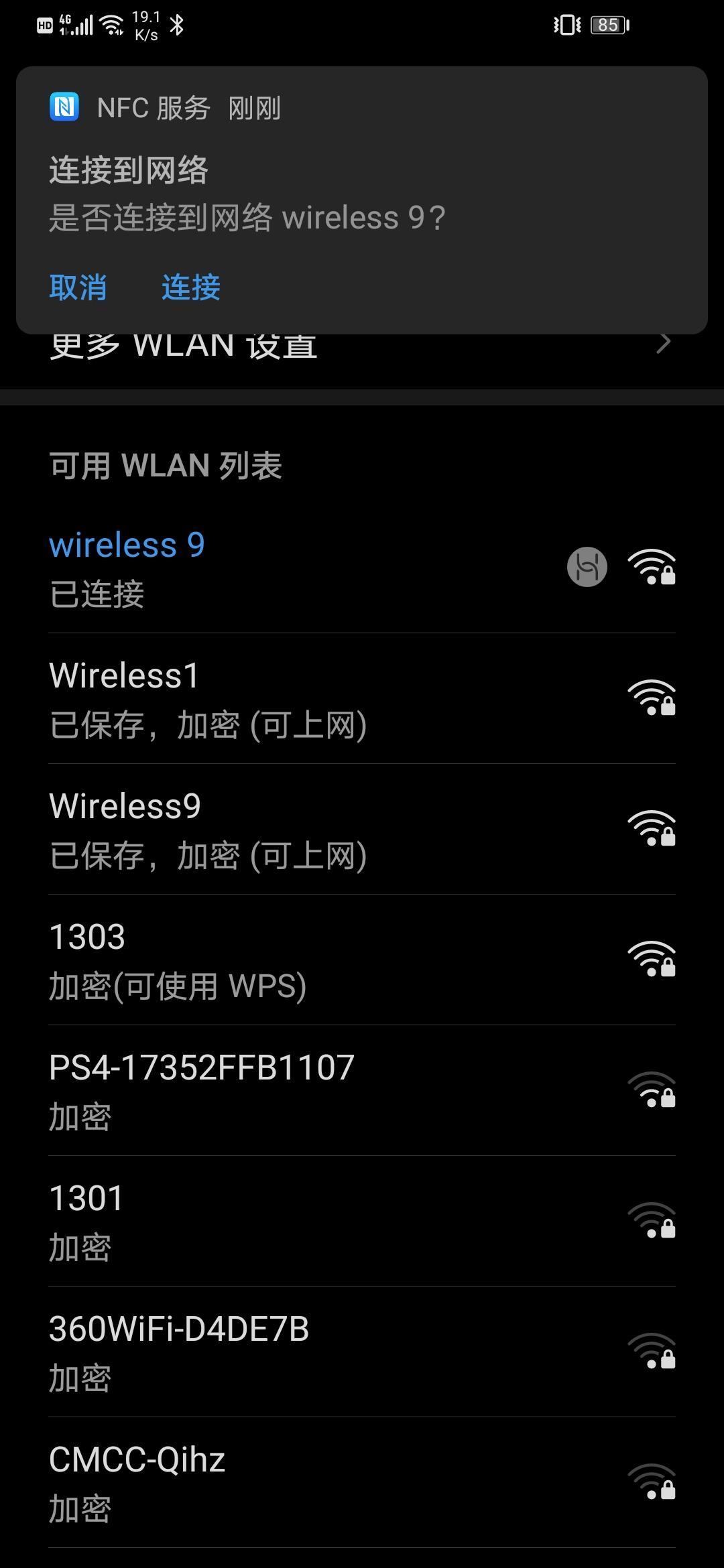Screen dimensions: 724x1568
Task: Tap 连接 to join wireless 9
Action: pyautogui.click(x=191, y=287)
